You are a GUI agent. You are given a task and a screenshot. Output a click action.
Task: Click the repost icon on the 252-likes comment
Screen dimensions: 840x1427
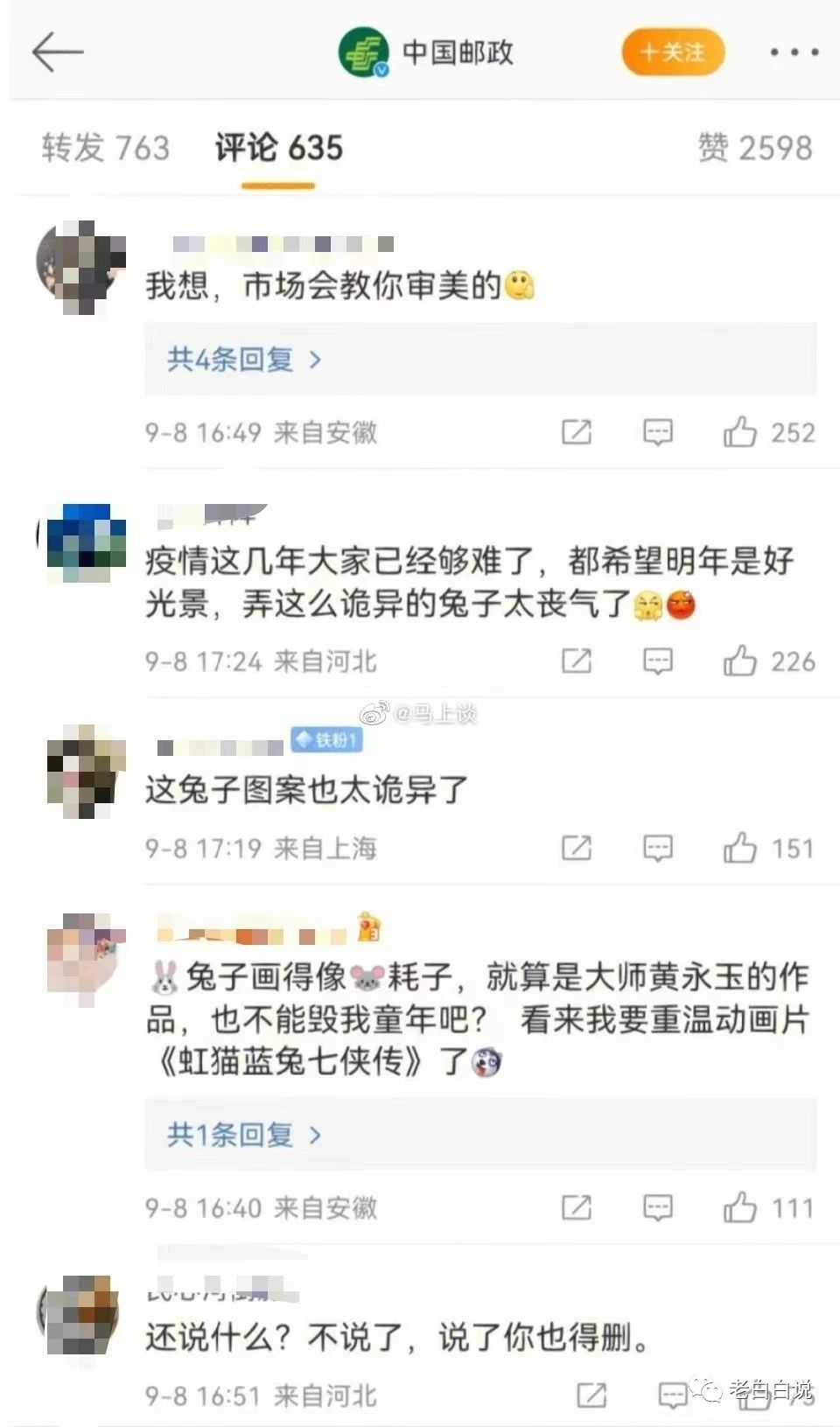[578, 432]
